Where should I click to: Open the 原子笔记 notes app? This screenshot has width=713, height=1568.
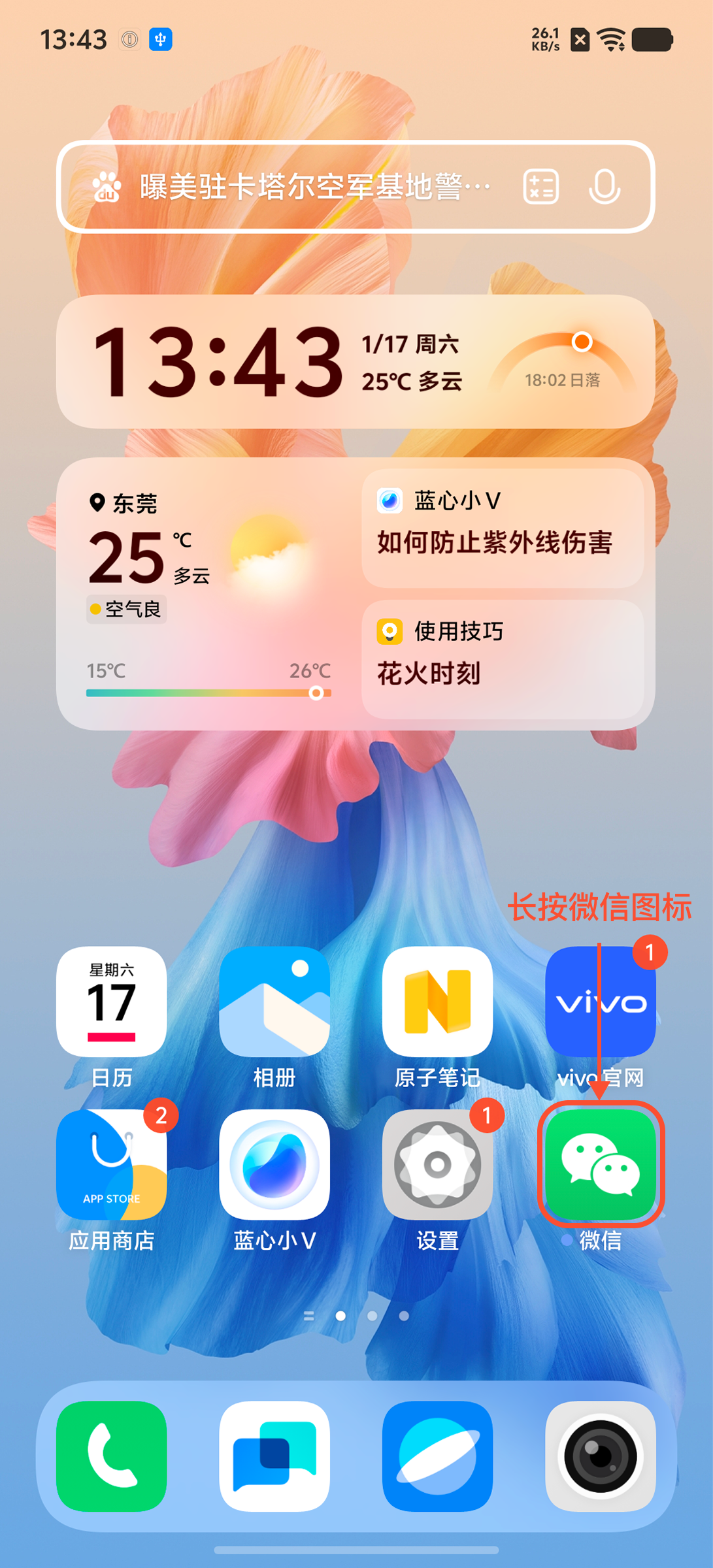pos(437,1003)
